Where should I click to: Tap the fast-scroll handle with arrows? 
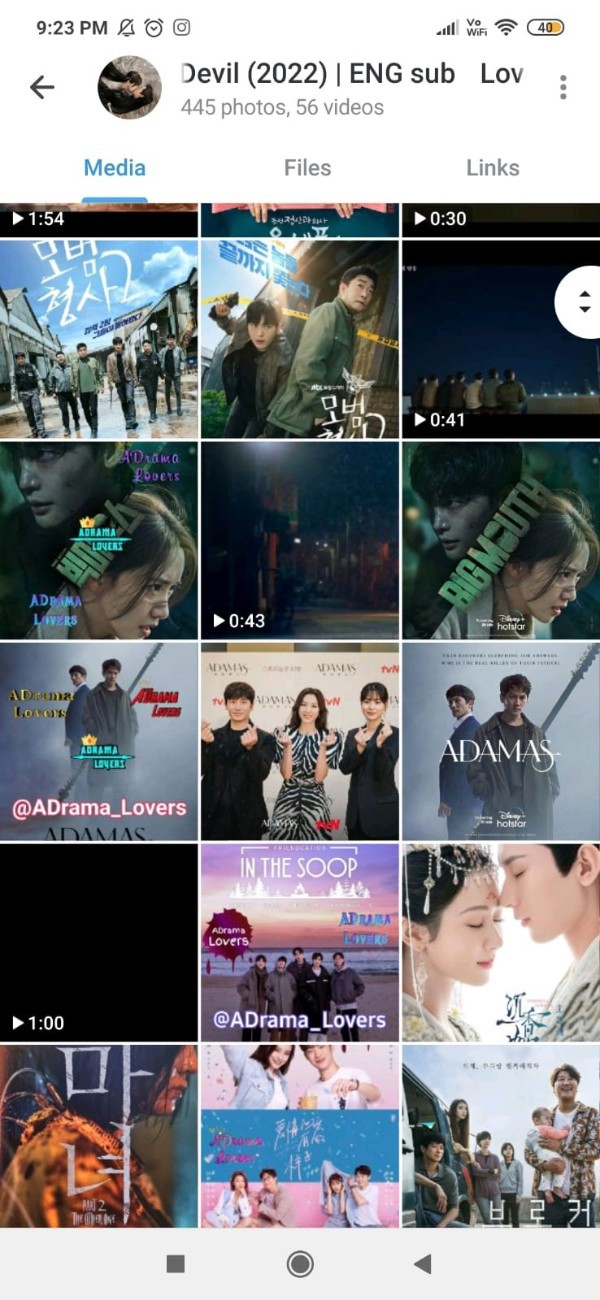[582, 302]
